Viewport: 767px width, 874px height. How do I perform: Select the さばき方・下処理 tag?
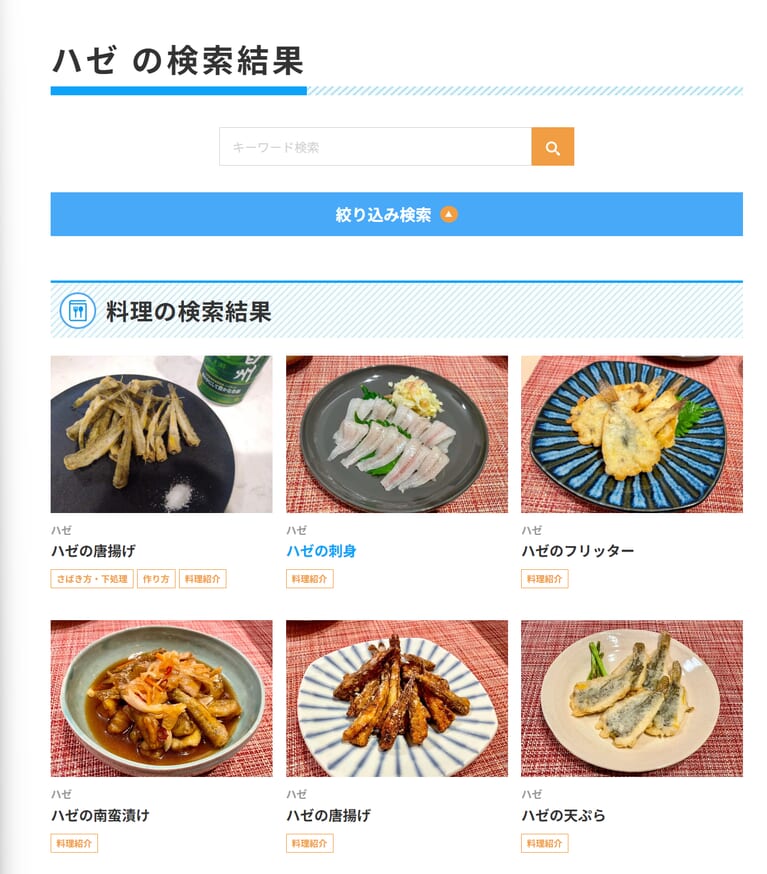(92, 579)
